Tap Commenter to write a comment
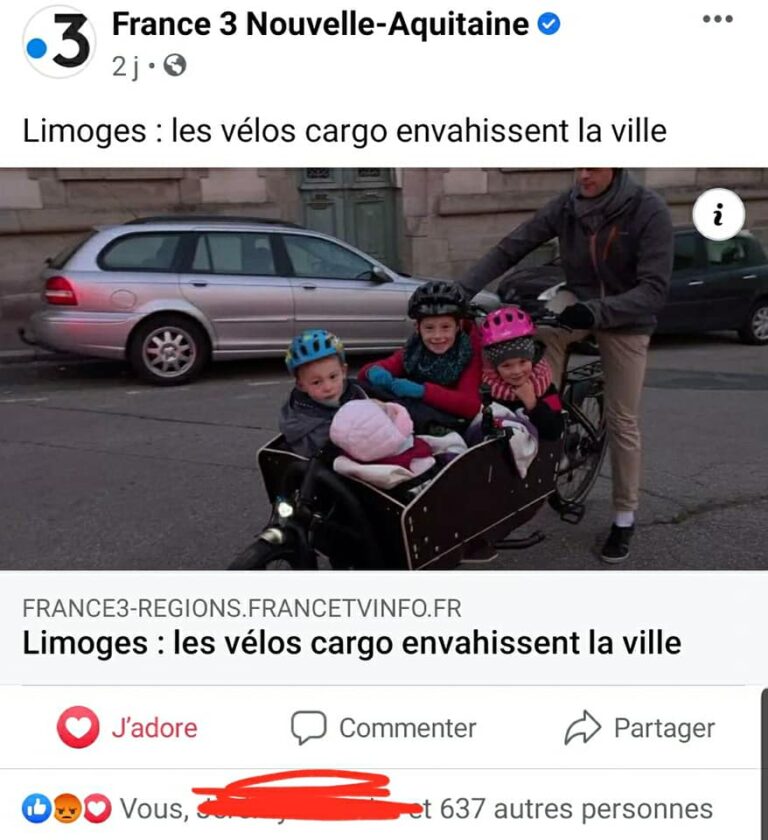The image size is (768, 840). point(384,728)
